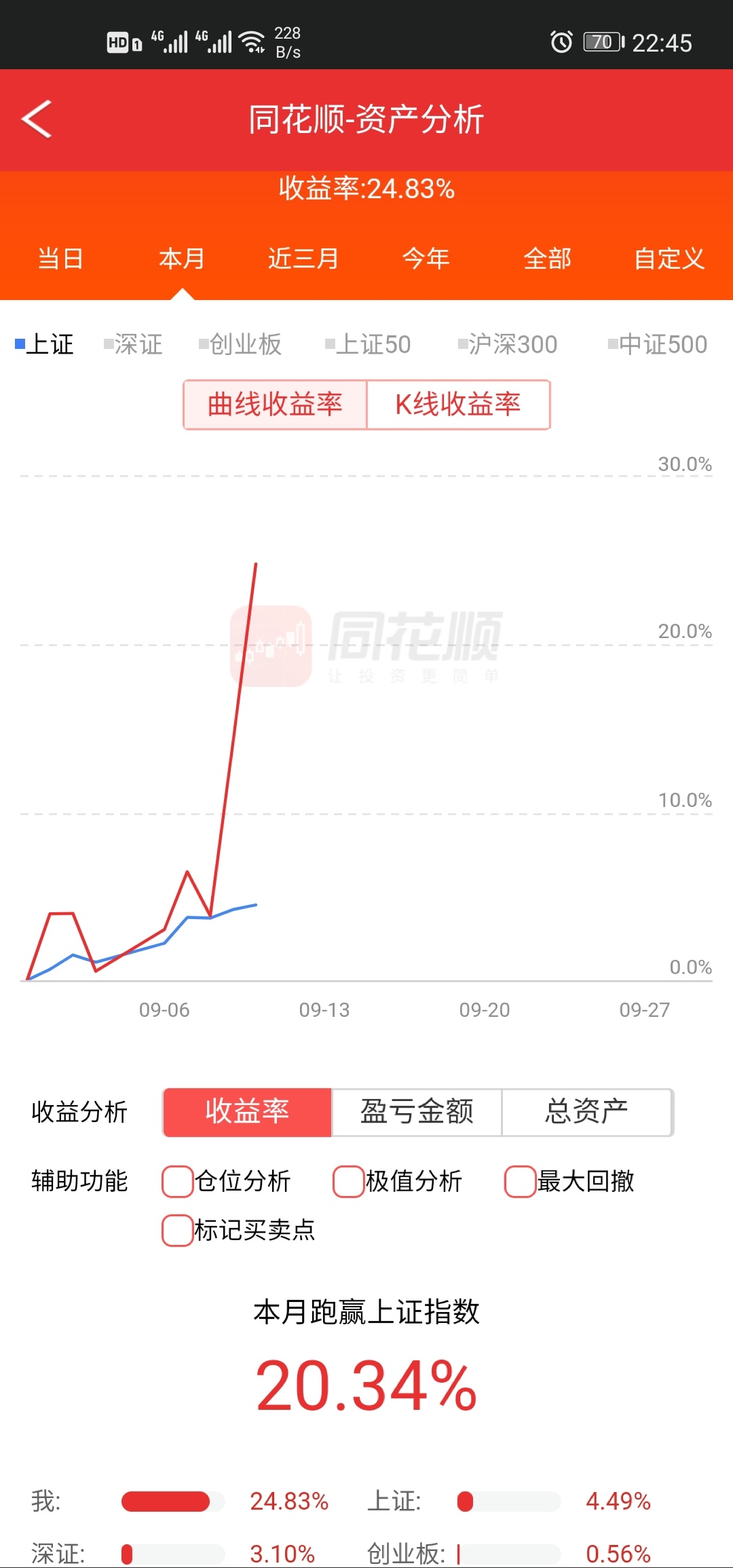
Task: Open the 全部 period tab
Action: tap(547, 259)
